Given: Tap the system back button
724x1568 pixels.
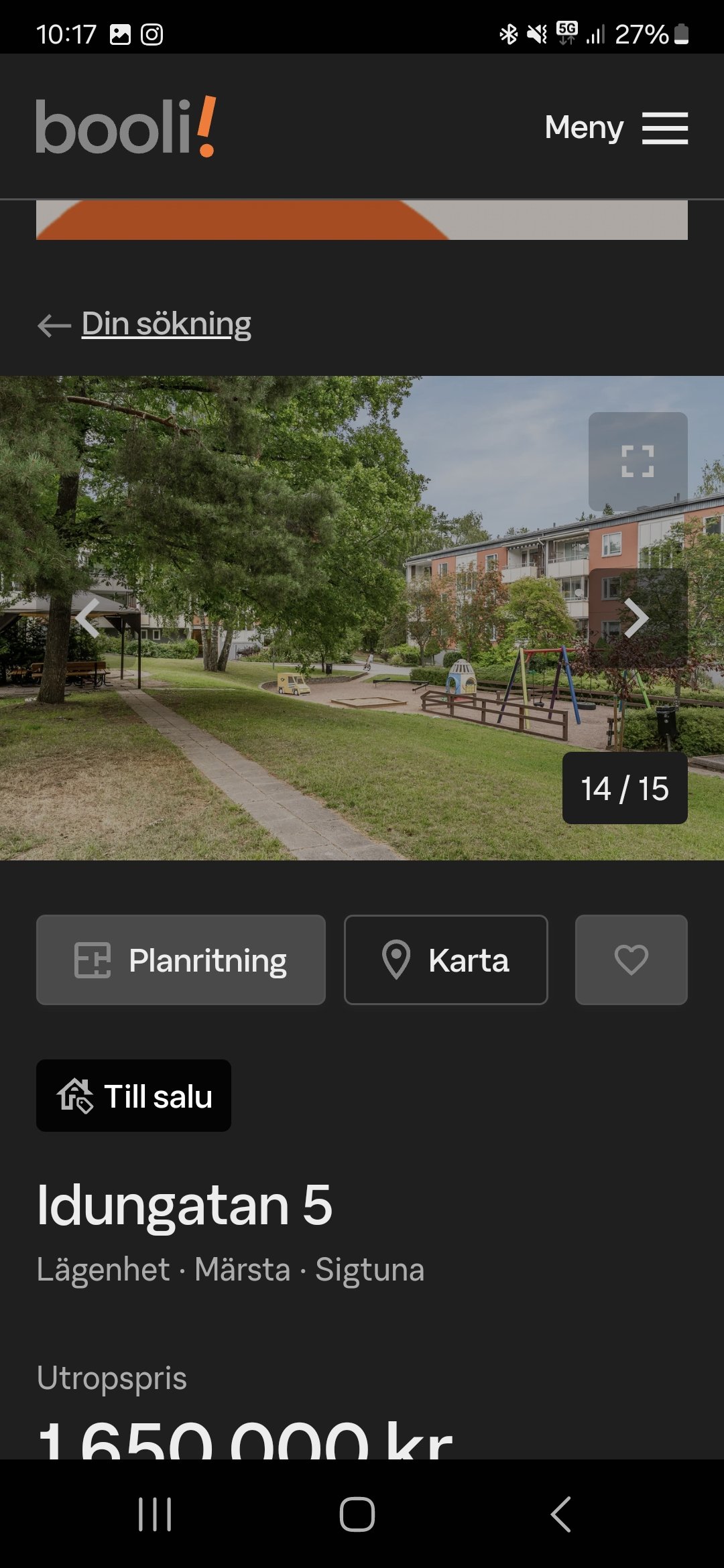Looking at the screenshot, I should [560, 1514].
